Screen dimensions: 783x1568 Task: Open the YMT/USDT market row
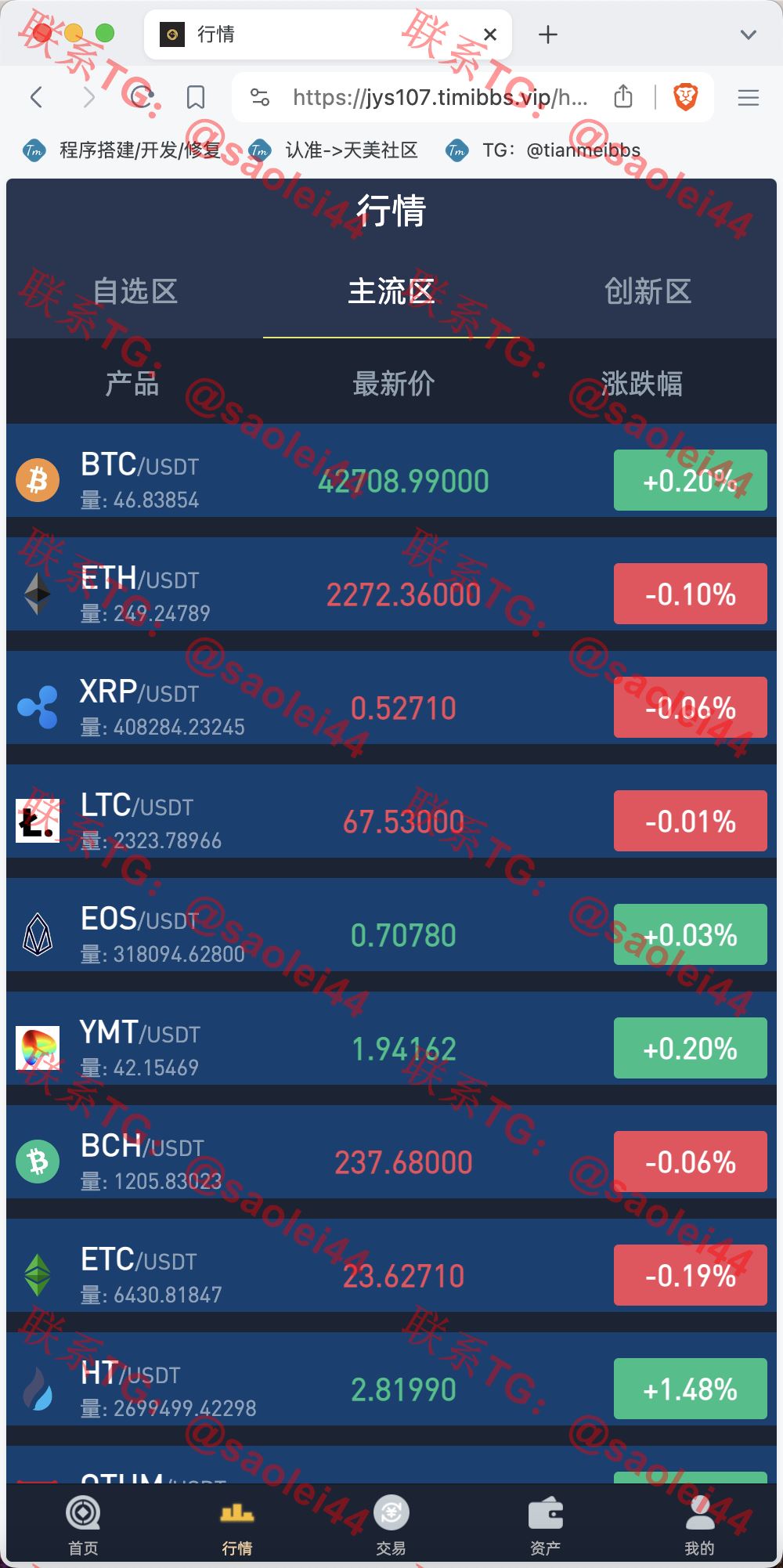(x=391, y=1048)
